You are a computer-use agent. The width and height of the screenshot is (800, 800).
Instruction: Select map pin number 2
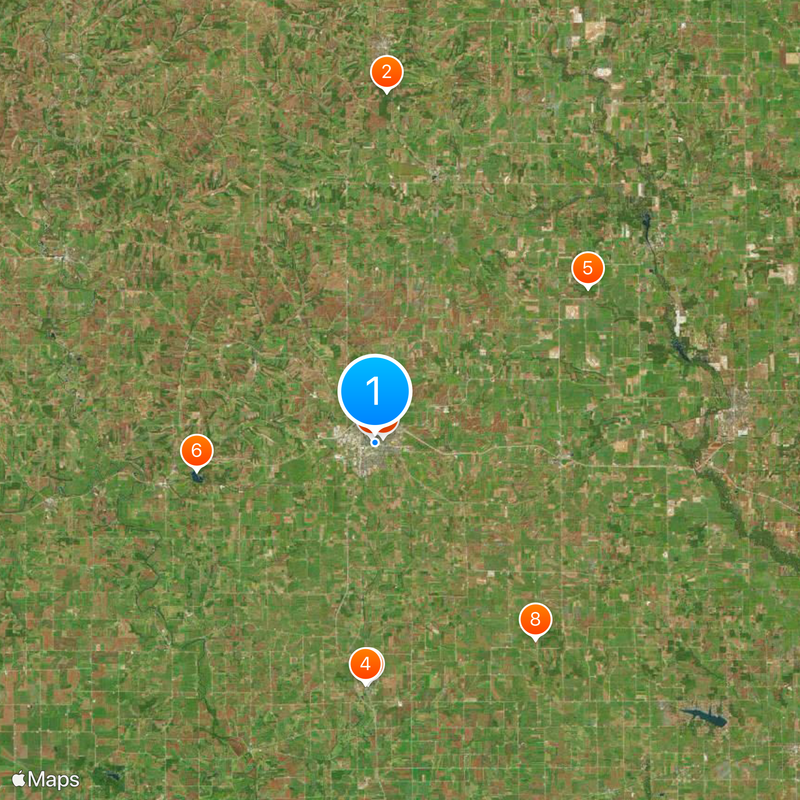tap(386, 72)
